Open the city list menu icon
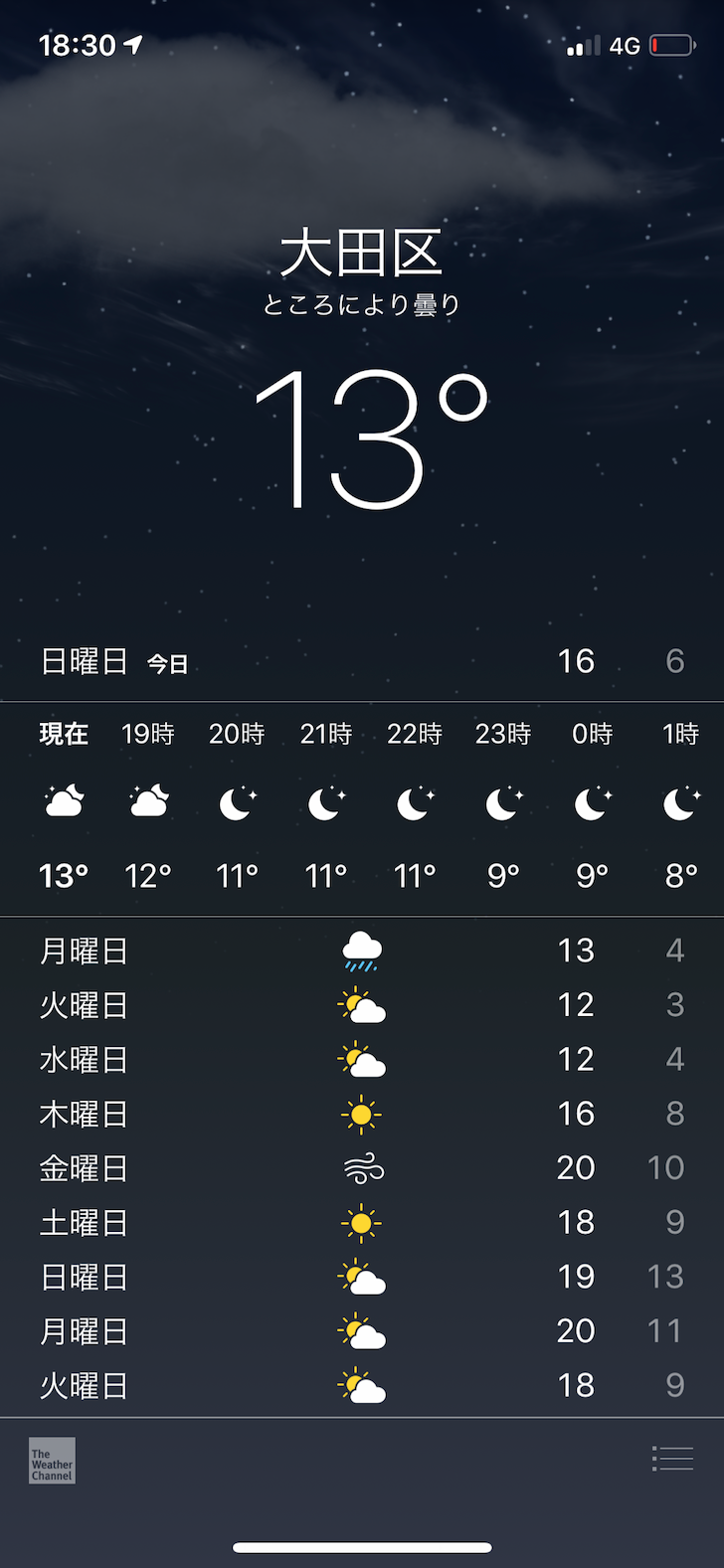This screenshot has width=724, height=1568. pyautogui.click(x=672, y=1459)
